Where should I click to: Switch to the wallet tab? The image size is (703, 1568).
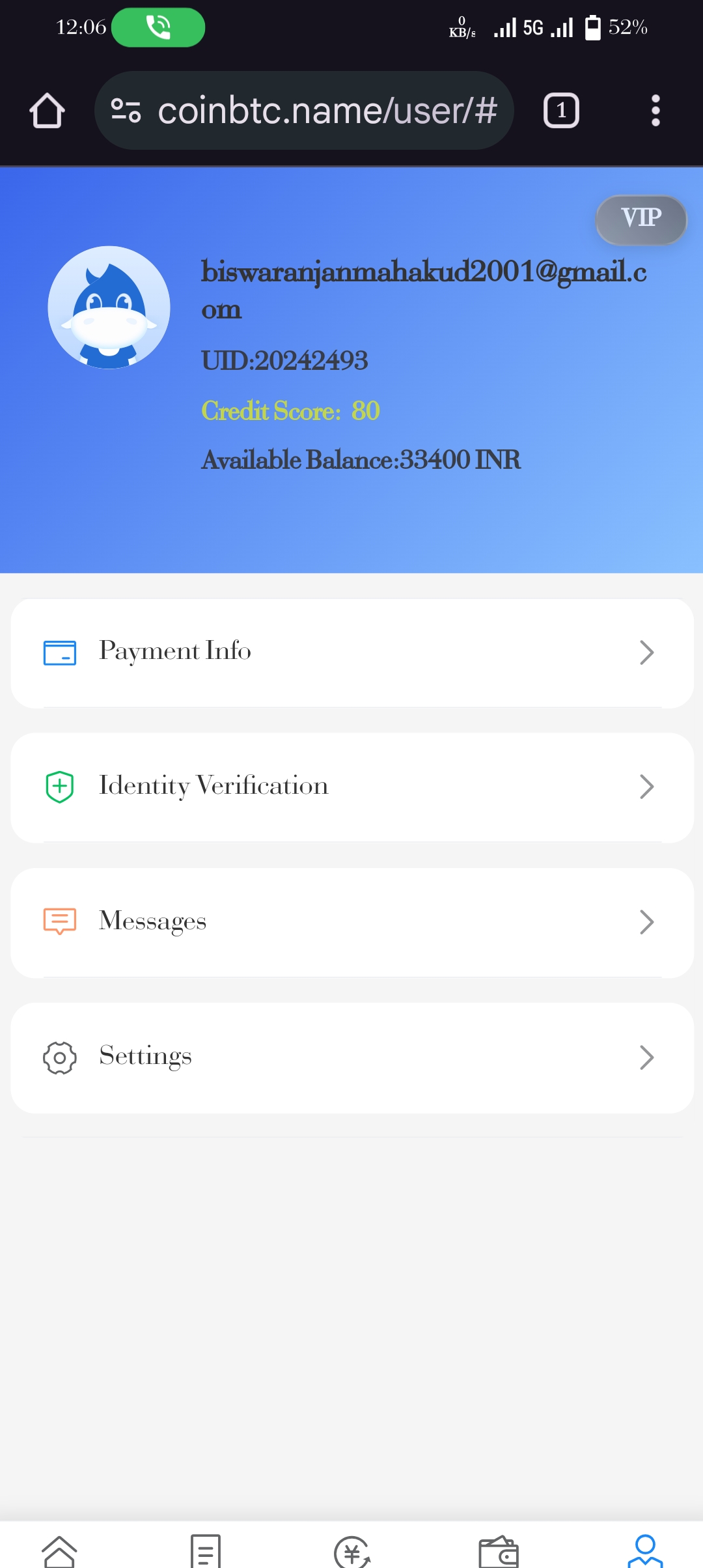point(499,1552)
